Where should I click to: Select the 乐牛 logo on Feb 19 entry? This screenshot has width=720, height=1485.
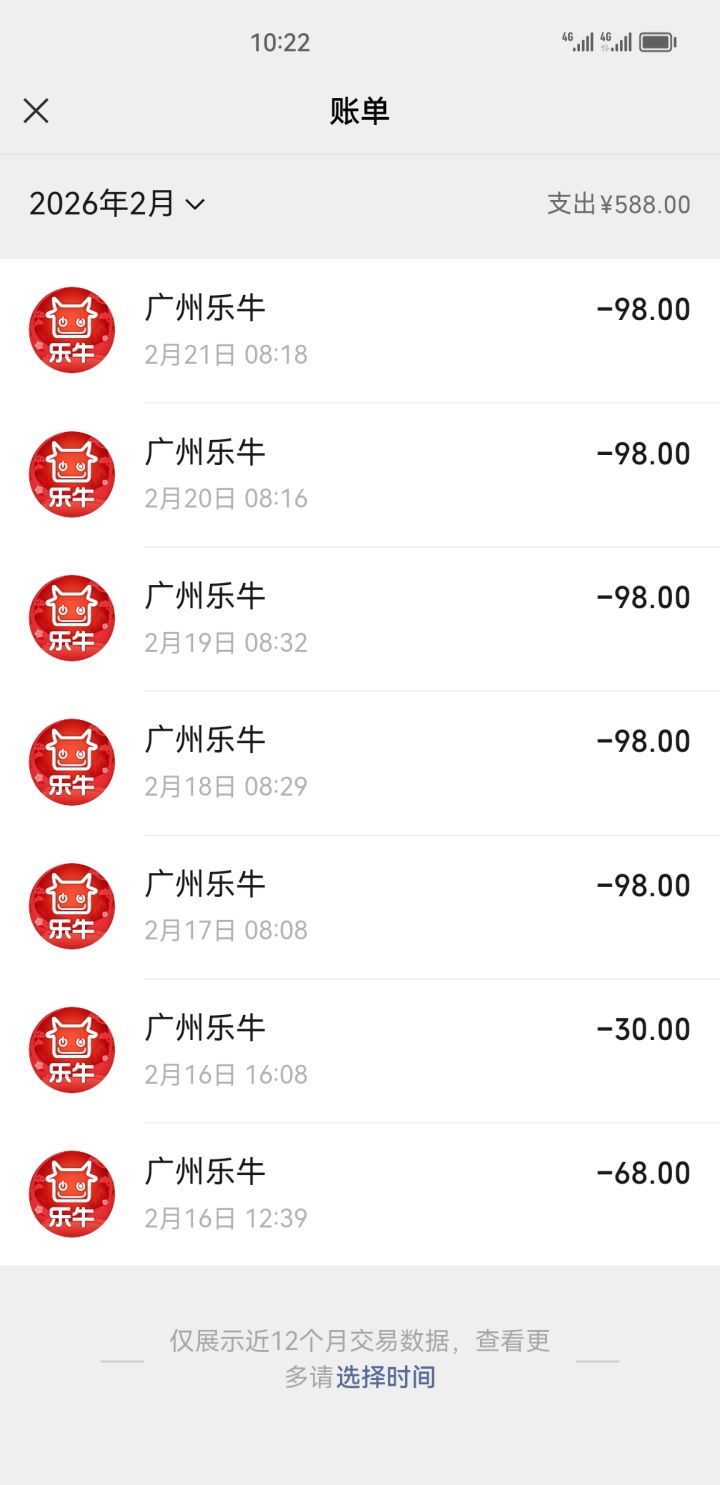71,617
